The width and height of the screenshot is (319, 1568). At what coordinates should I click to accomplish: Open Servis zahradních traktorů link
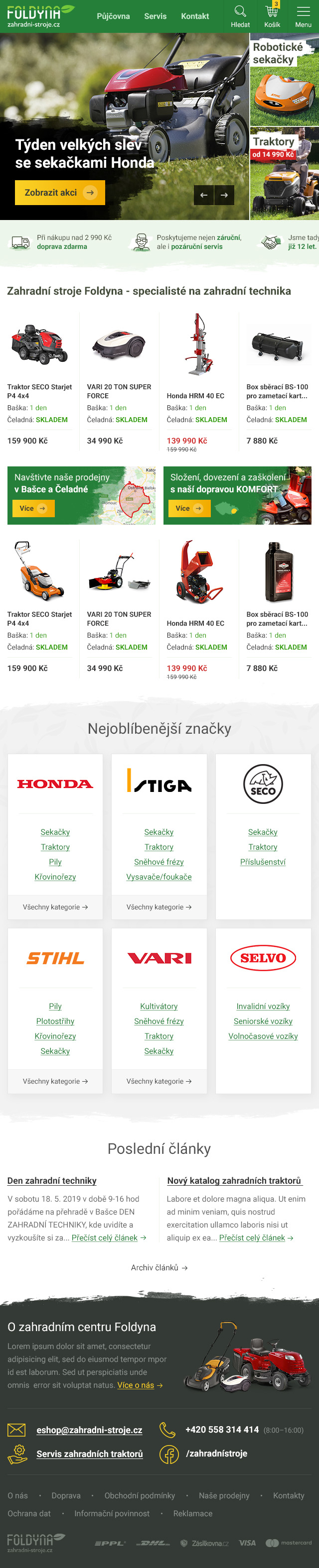click(89, 1454)
